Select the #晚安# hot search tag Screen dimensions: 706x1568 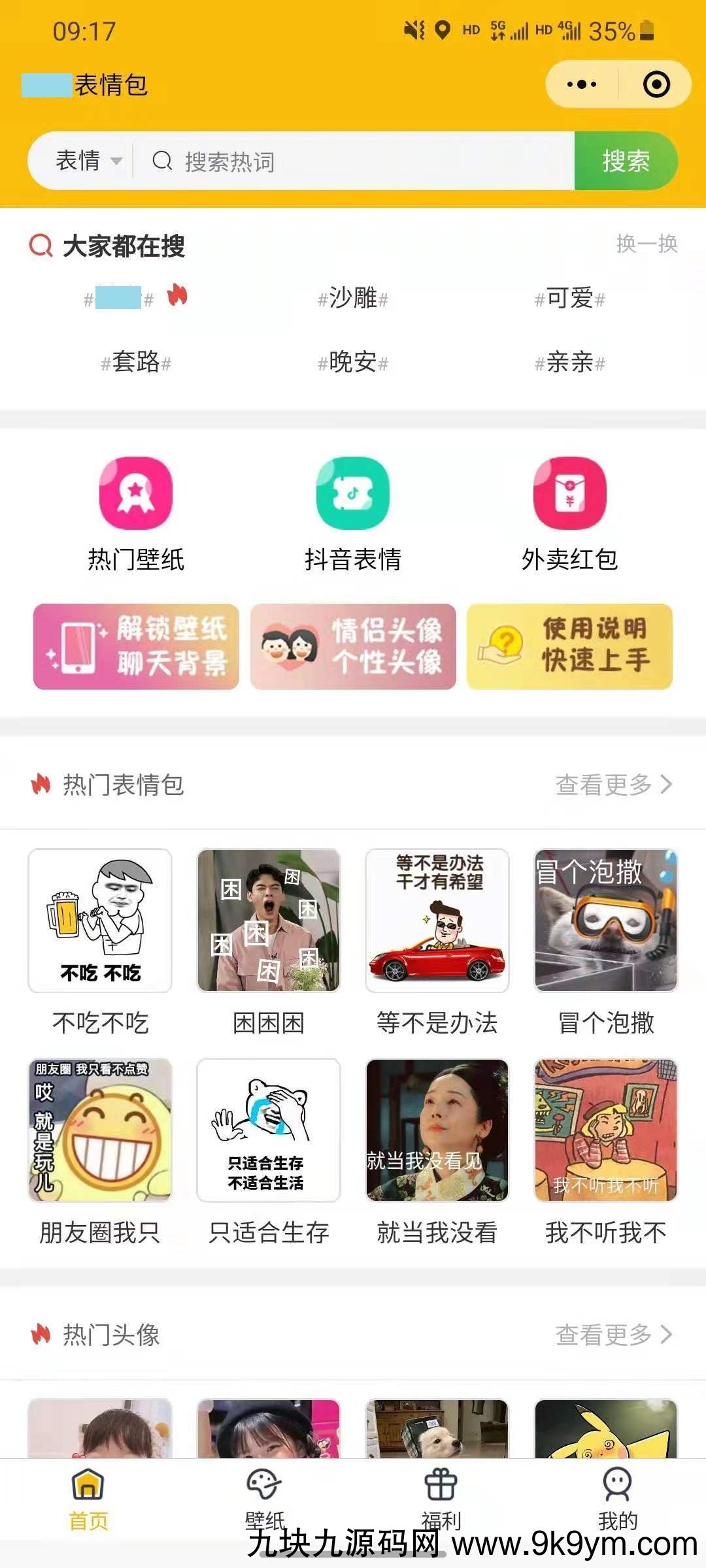(x=353, y=362)
